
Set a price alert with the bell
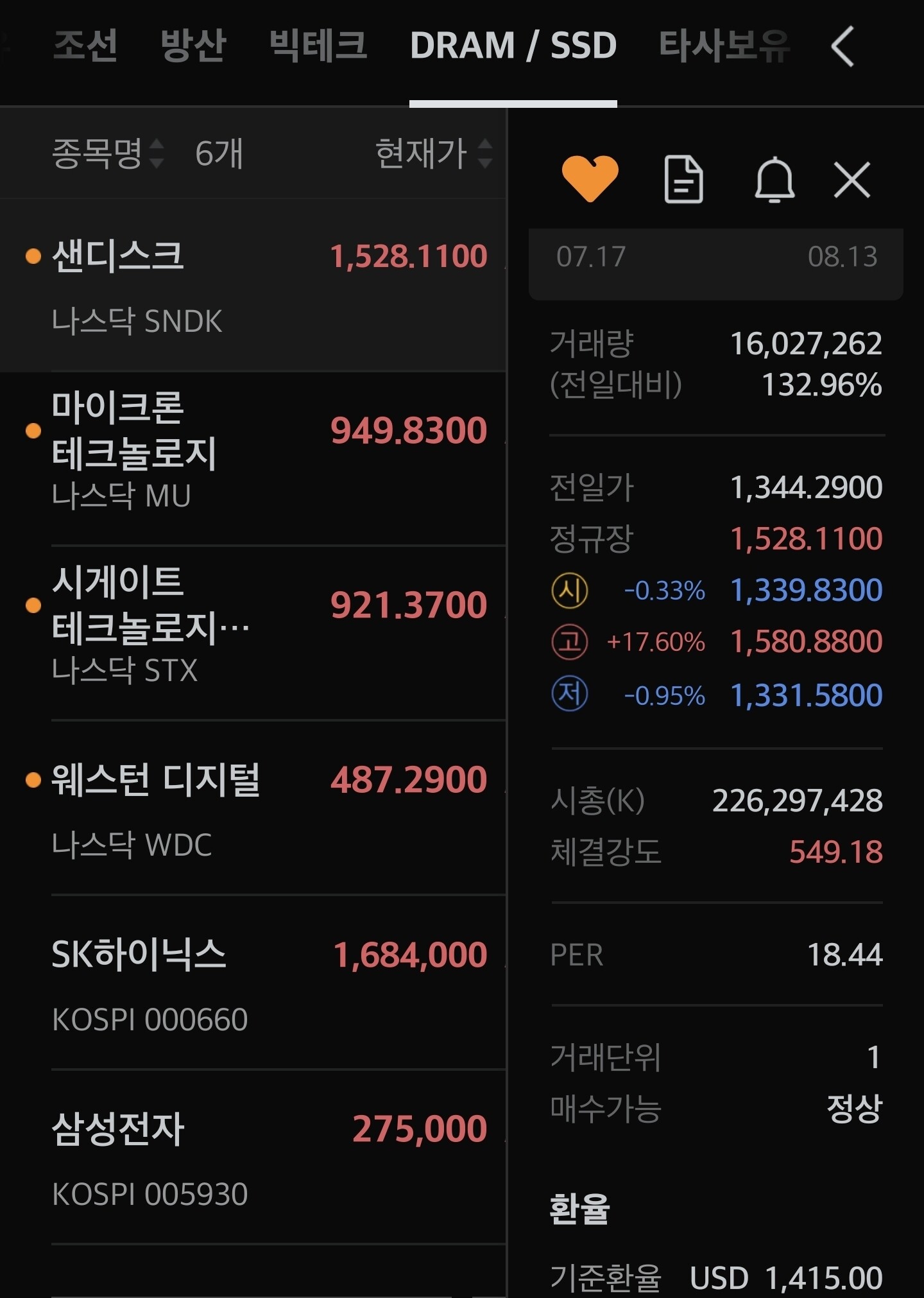pos(774,179)
